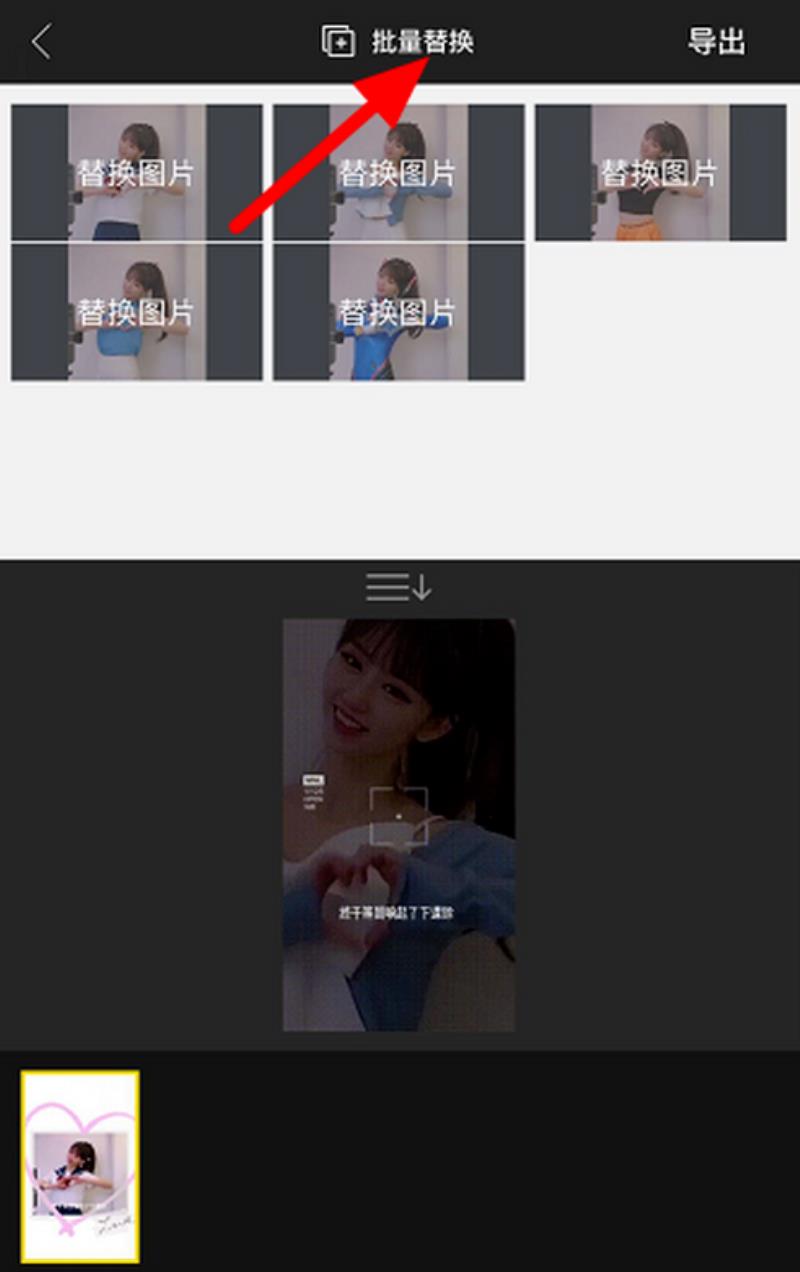This screenshot has height=1272, width=800.
Task: Select the heart-frame template thumbnail
Action: click(x=80, y=1166)
